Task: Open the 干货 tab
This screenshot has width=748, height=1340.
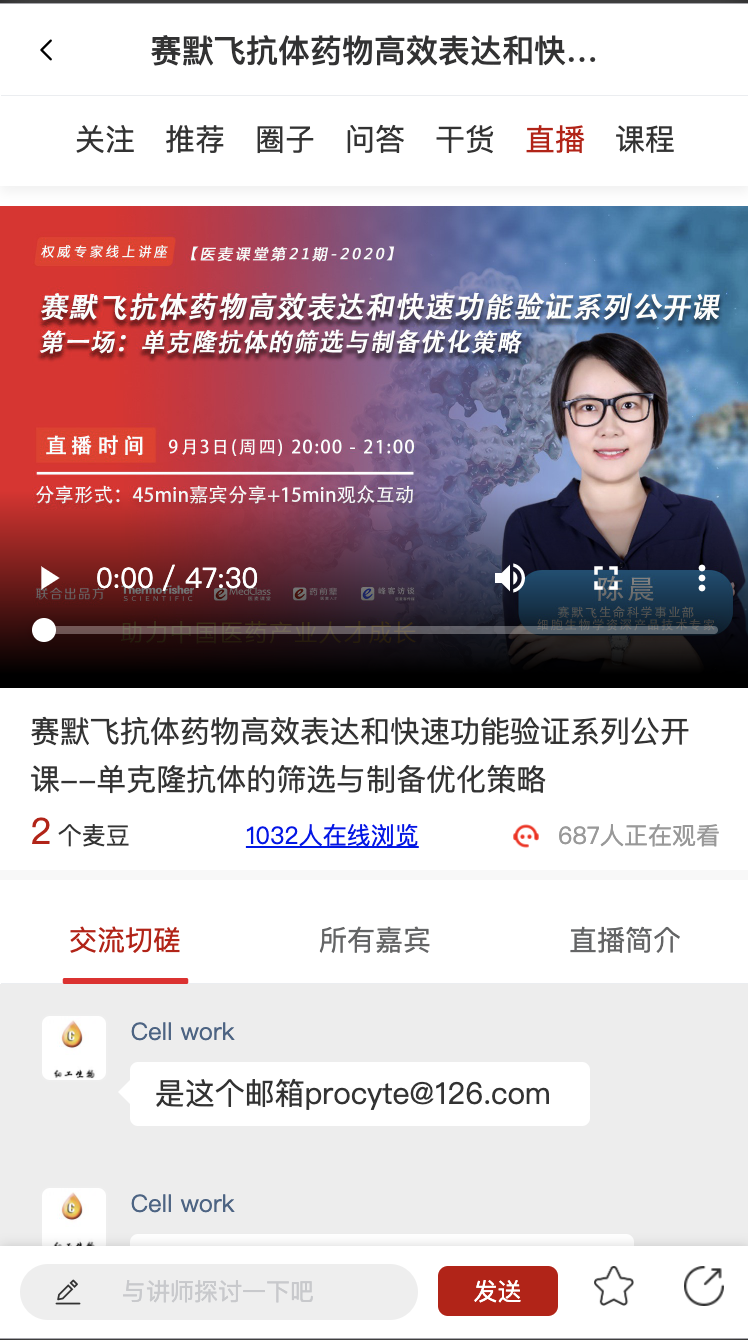Action: [465, 140]
